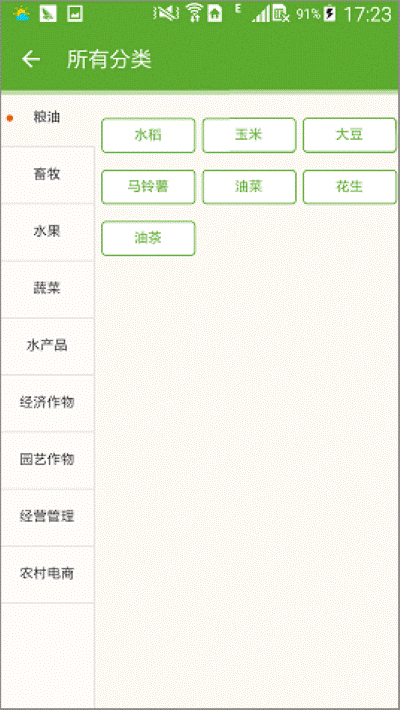Open the 经济作物 category
The image size is (400, 710).
(47, 403)
